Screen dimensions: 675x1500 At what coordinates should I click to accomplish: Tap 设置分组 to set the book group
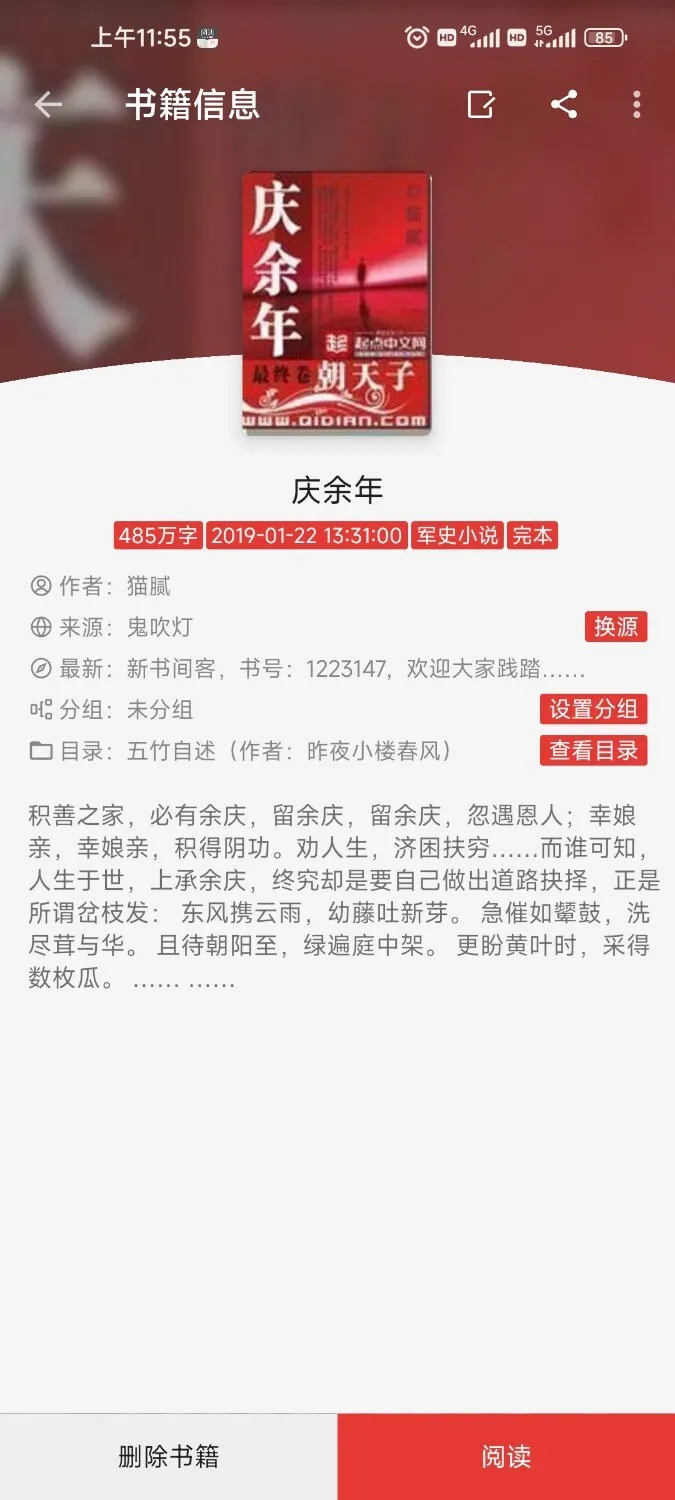594,709
